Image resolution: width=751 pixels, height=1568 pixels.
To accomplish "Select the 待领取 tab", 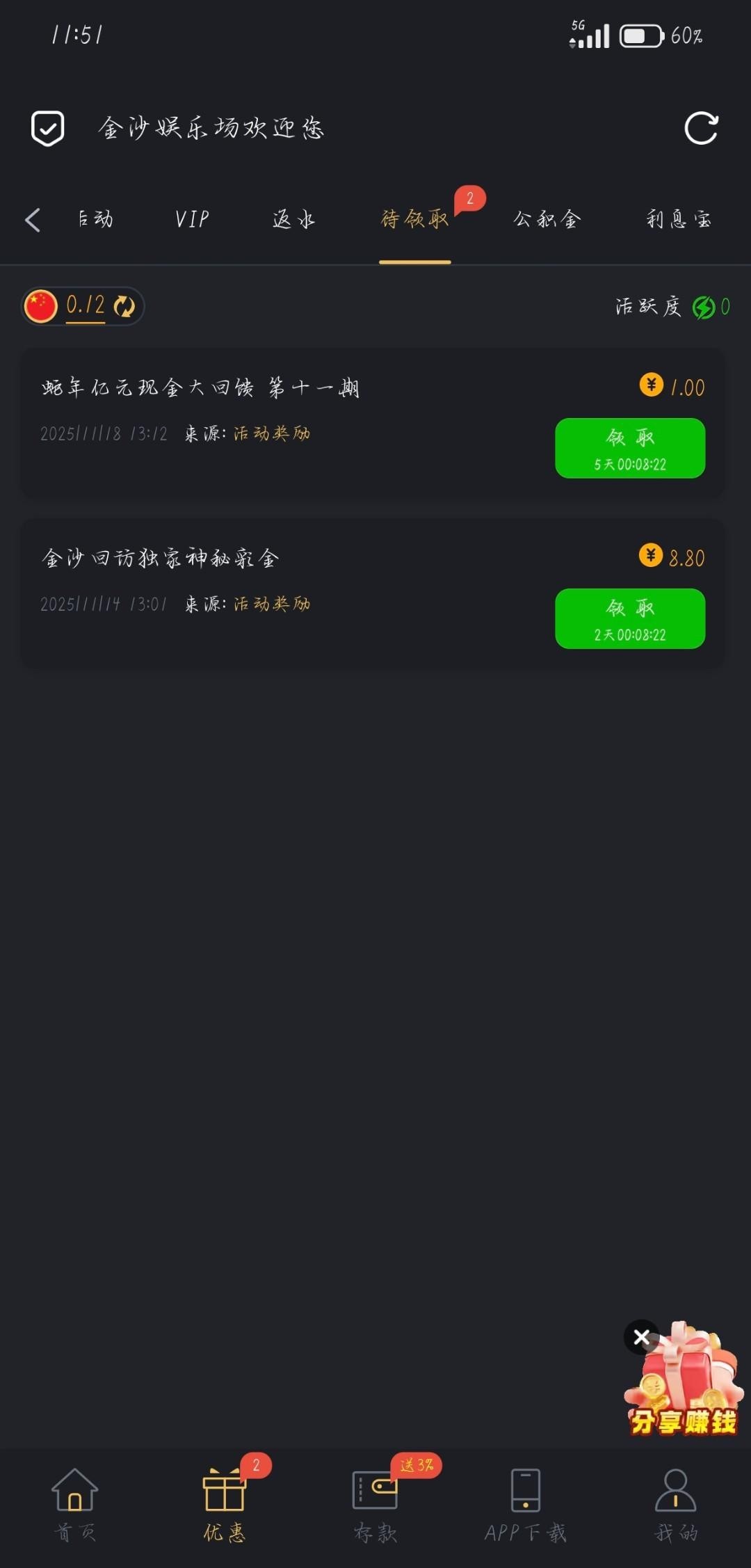I will pyautogui.click(x=414, y=220).
